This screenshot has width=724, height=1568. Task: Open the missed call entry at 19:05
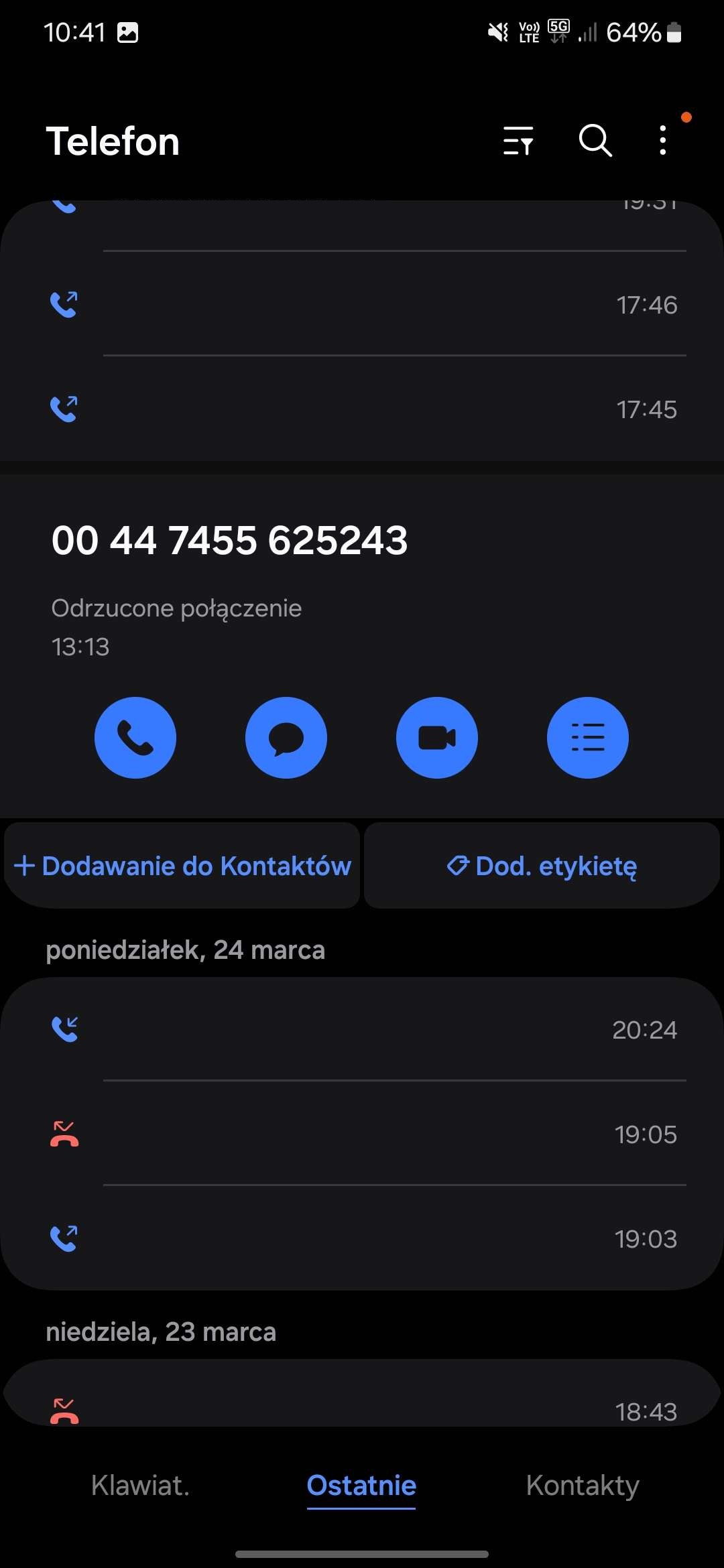362,1134
